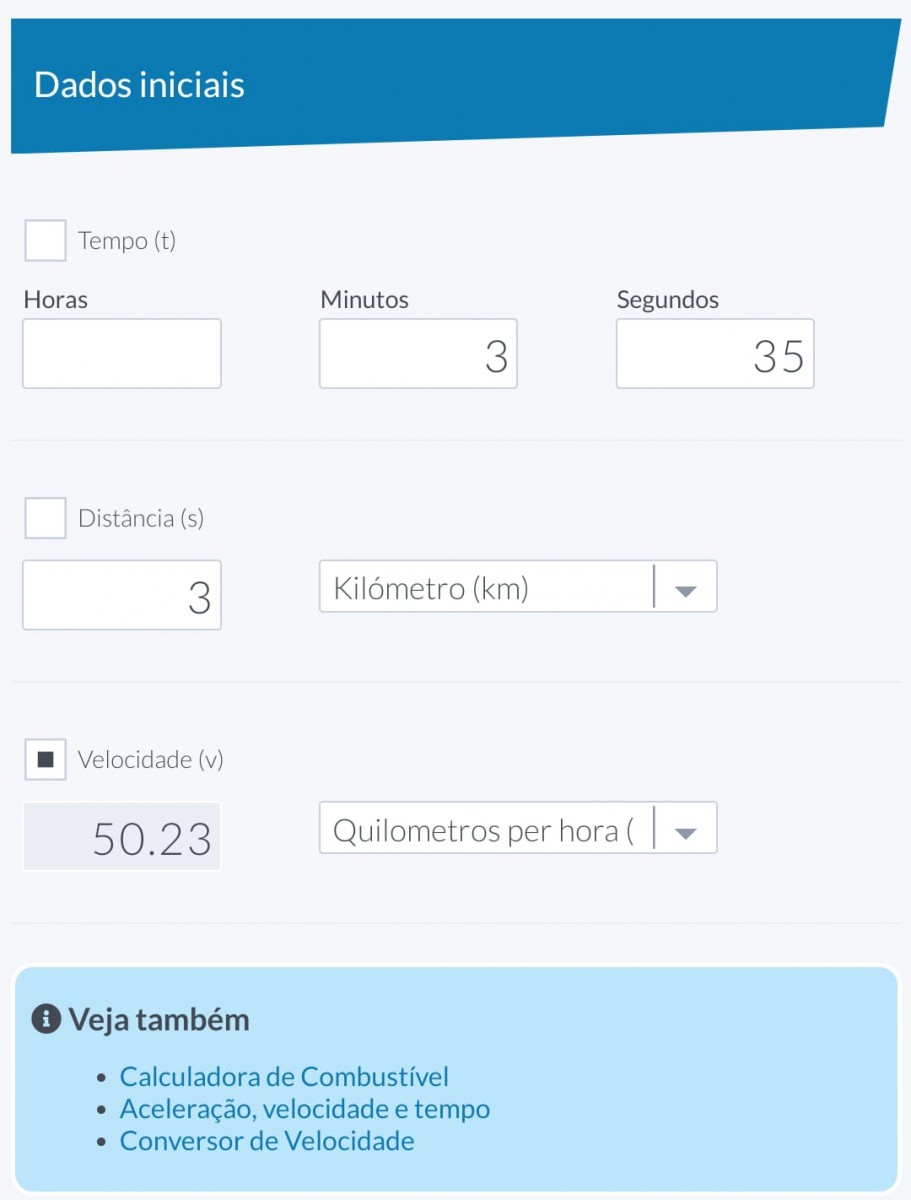This screenshot has width=911, height=1200.
Task: Open the Quilometros per hora unit dropdown
Action: point(517,829)
